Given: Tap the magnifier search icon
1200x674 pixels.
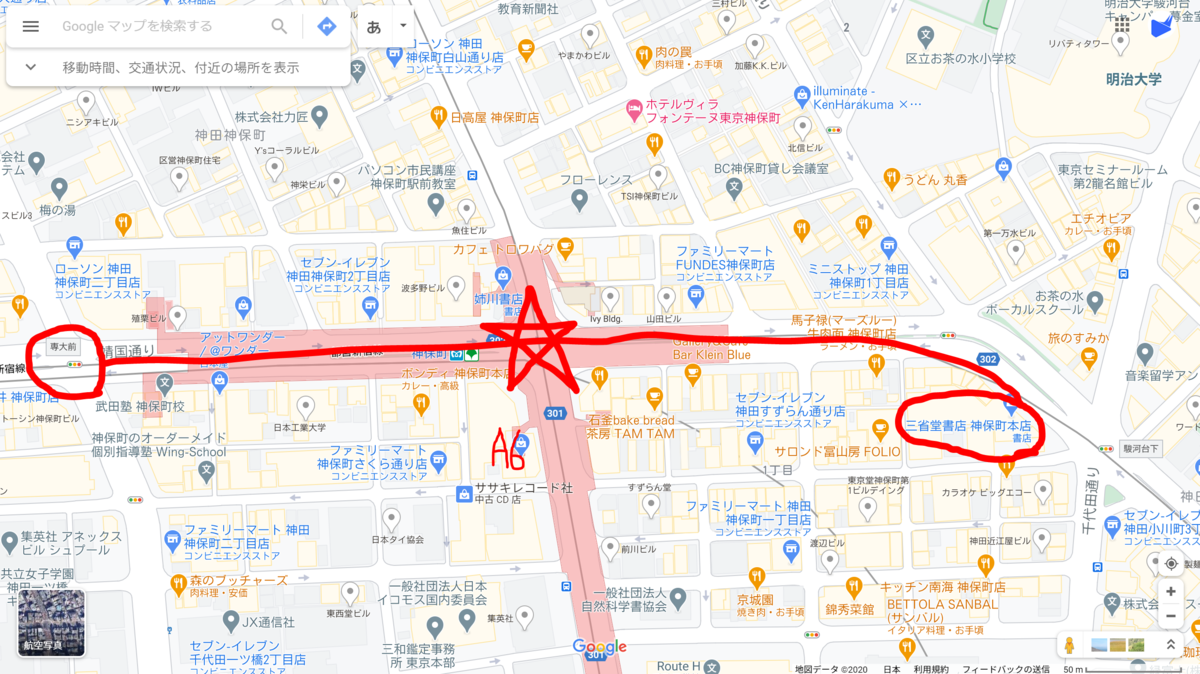Looking at the screenshot, I should click(x=280, y=26).
